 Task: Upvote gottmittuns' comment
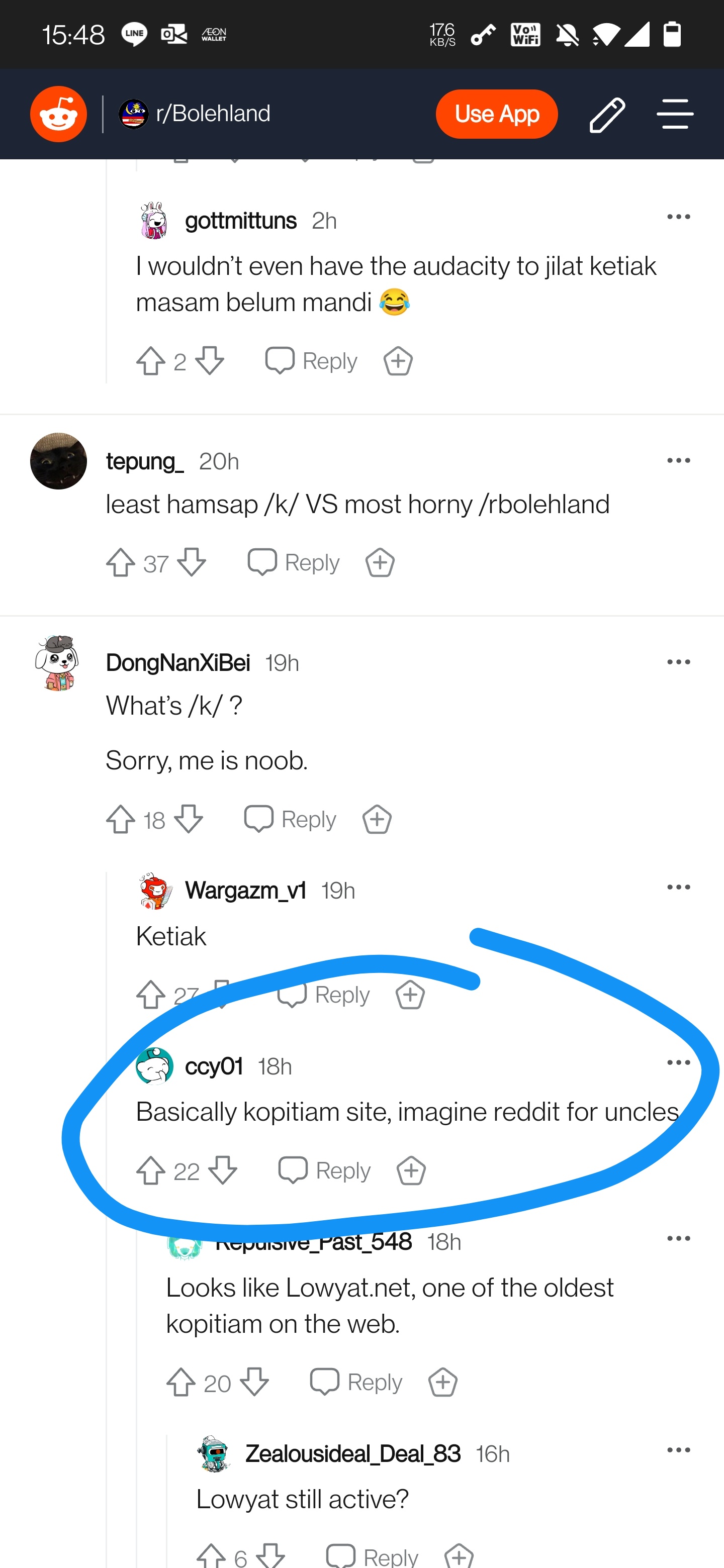(150, 361)
